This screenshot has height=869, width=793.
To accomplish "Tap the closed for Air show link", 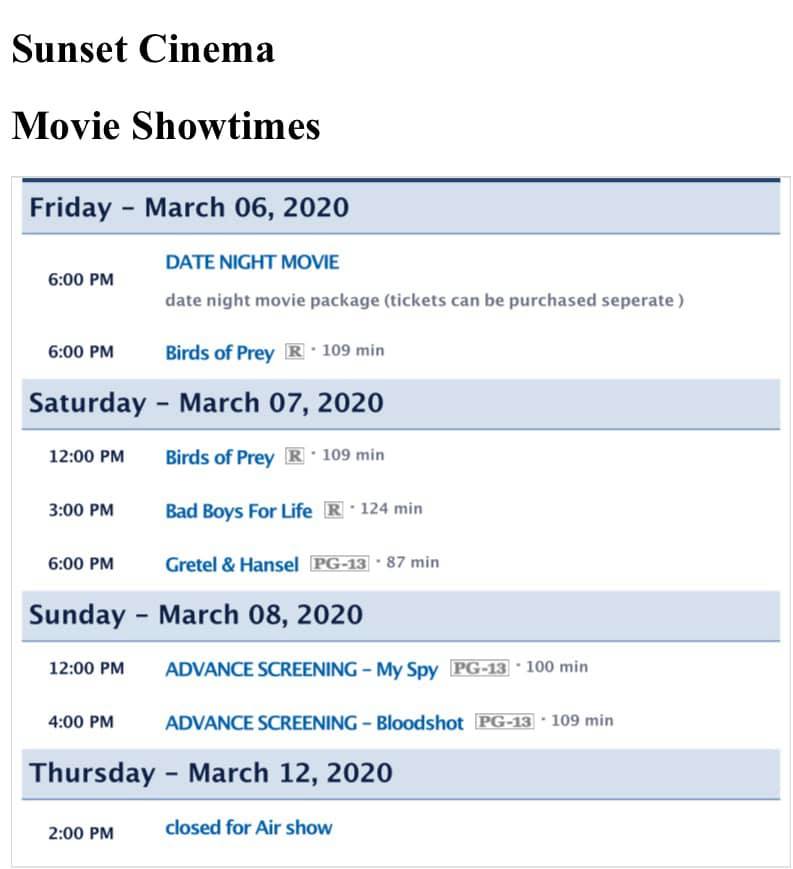I will pos(248,828).
